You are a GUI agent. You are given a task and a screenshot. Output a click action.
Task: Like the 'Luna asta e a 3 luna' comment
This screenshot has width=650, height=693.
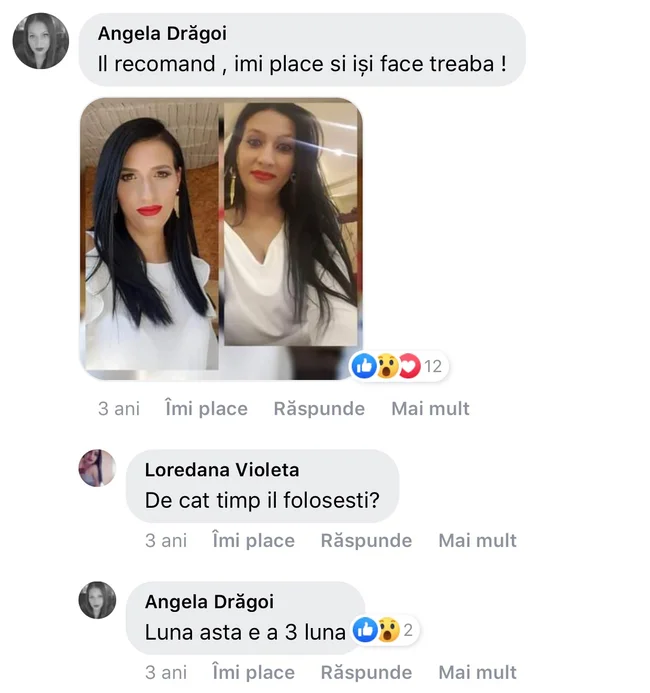(253, 672)
